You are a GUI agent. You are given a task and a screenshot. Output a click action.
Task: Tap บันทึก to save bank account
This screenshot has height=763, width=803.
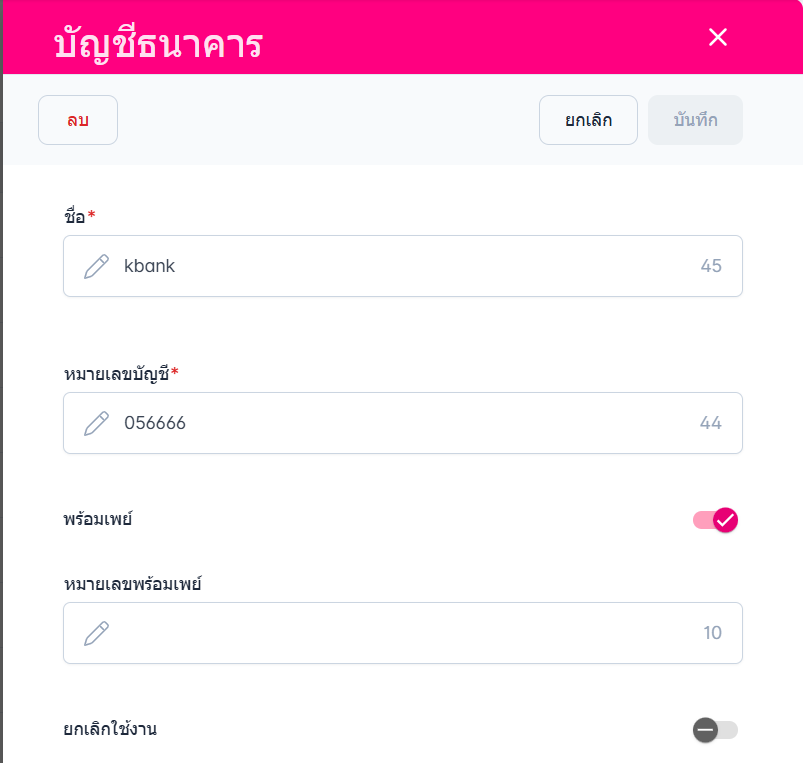(x=695, y=120)
